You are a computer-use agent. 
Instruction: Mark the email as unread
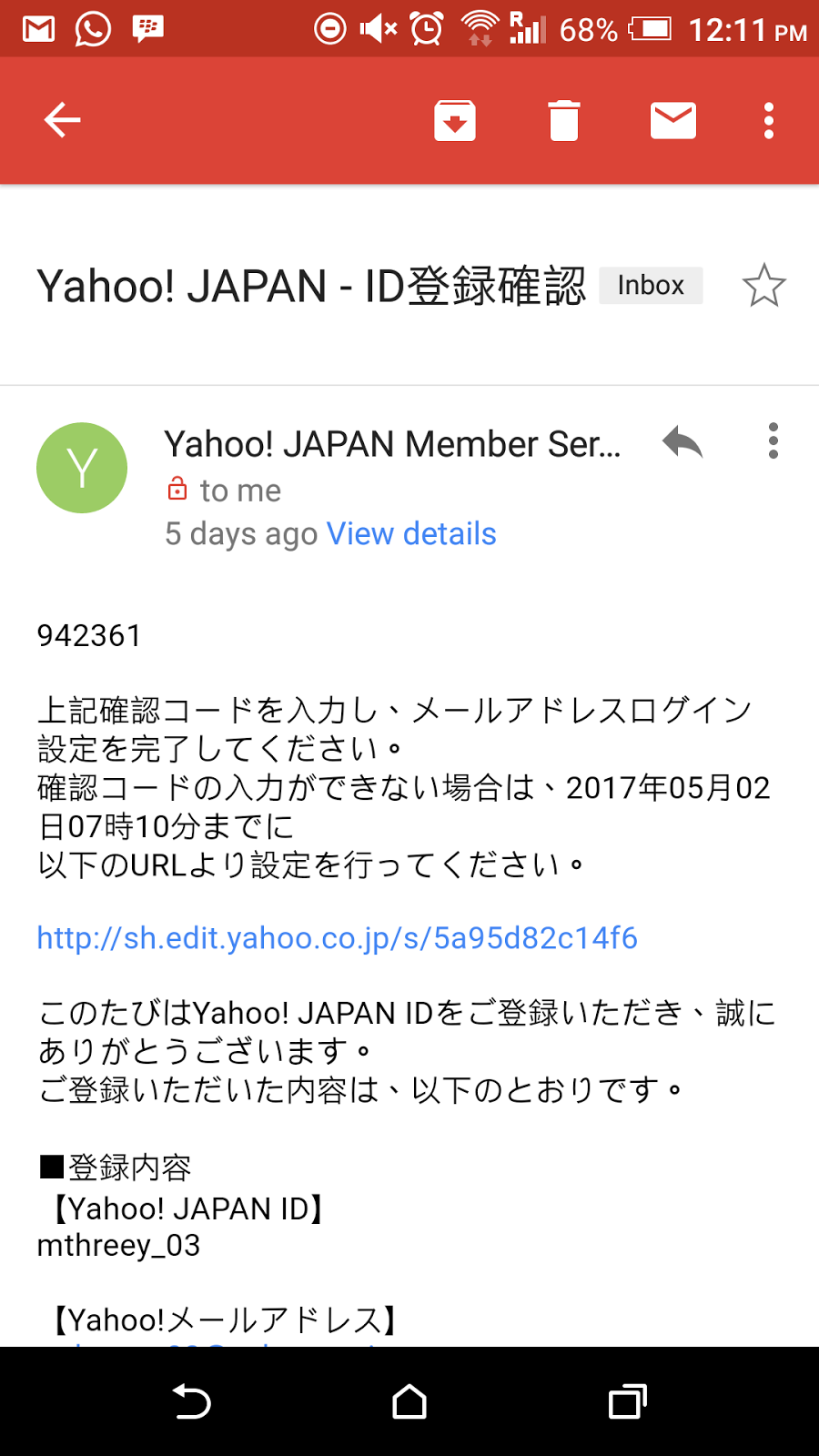(x=673, y=119)
